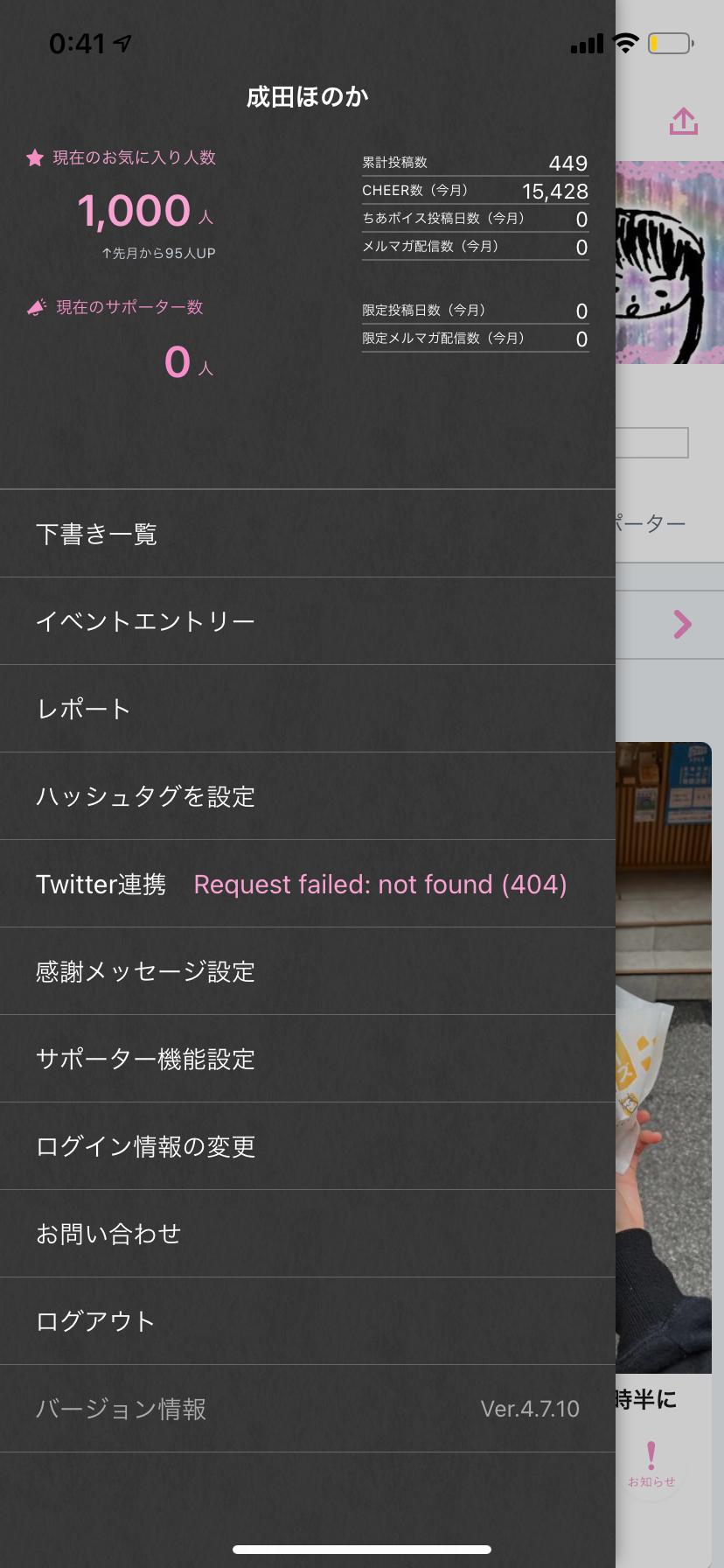Tap the share icon at top right

[x=684, y=122]
